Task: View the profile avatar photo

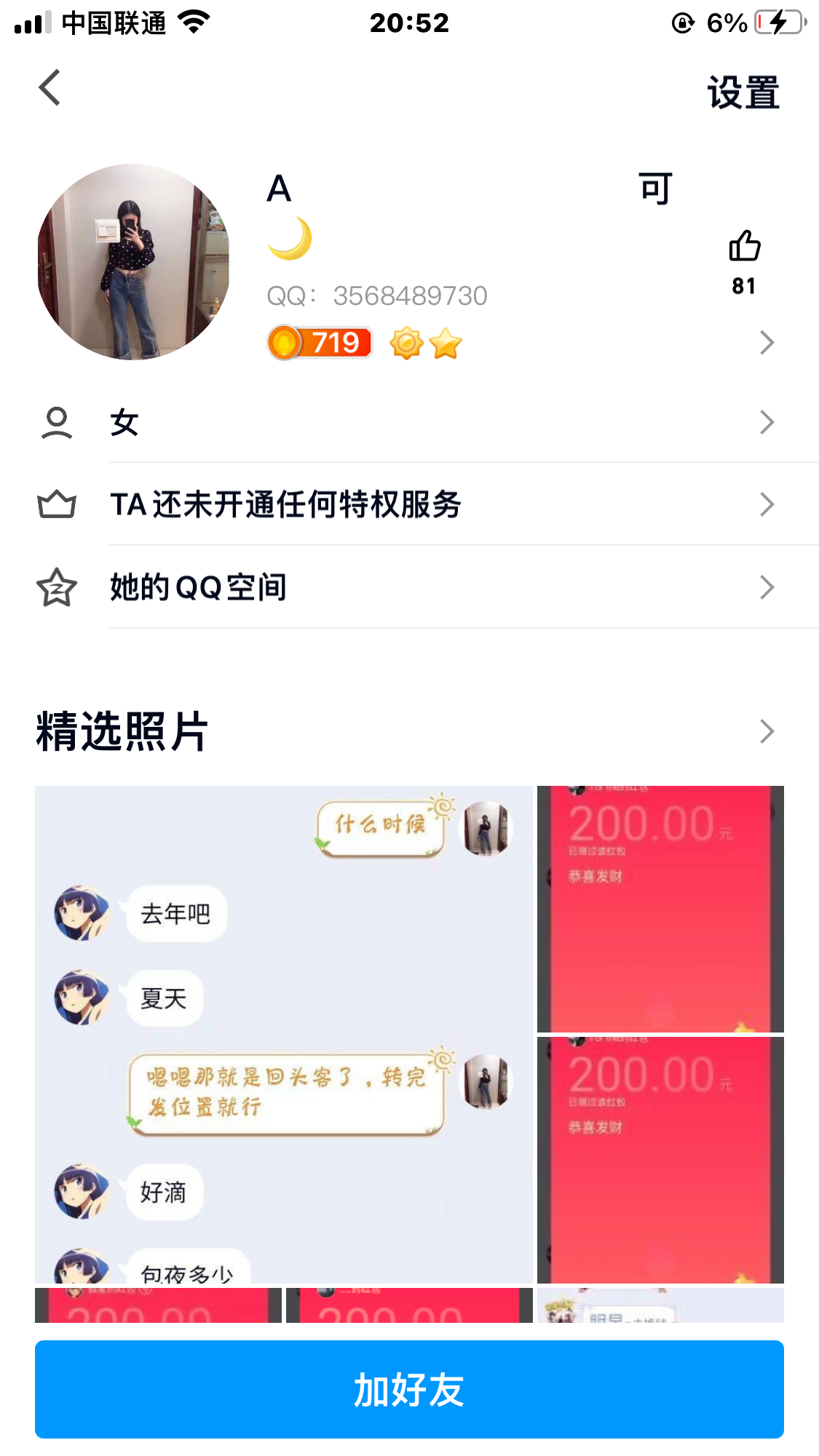Action: coord(133,262)
